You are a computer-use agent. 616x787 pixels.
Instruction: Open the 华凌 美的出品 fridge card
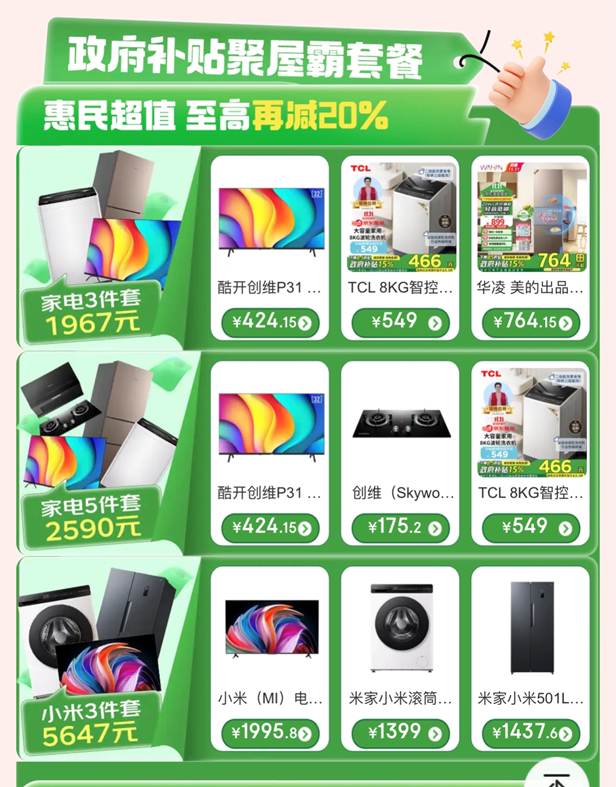(531, 230)
